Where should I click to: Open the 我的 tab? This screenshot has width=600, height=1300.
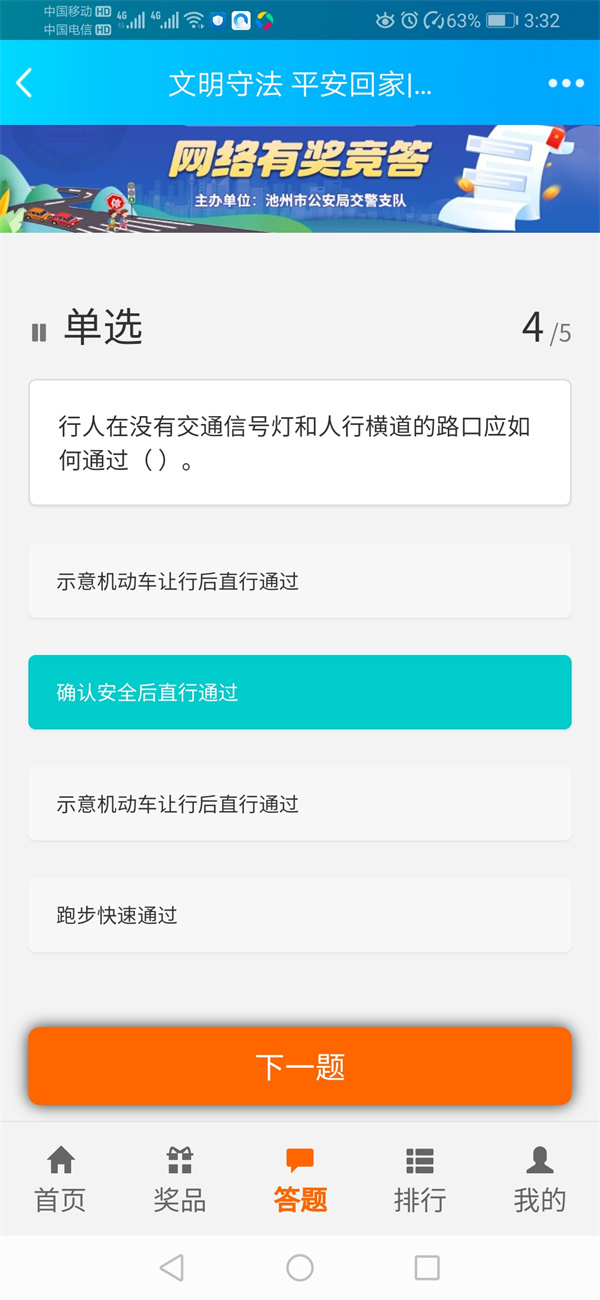point(540,1180)
